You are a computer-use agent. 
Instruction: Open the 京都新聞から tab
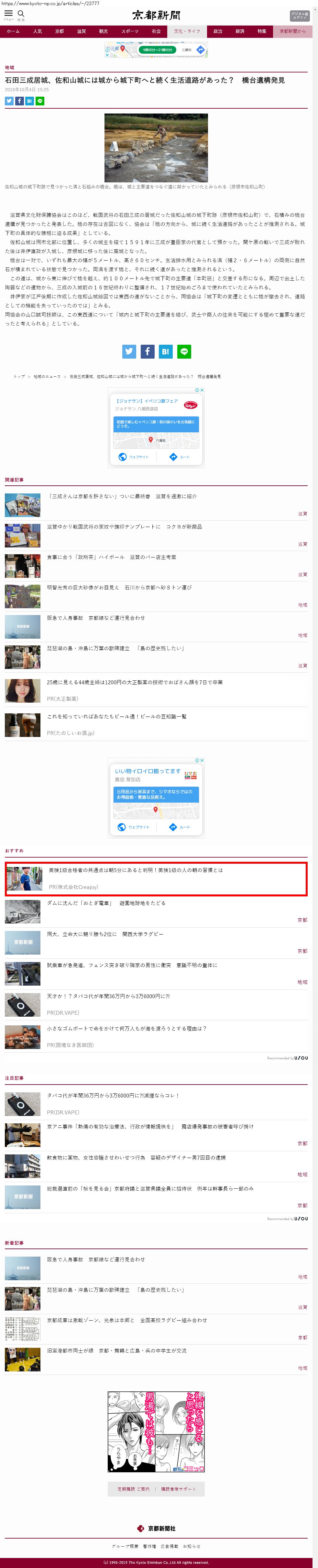(x=292, y=31)
